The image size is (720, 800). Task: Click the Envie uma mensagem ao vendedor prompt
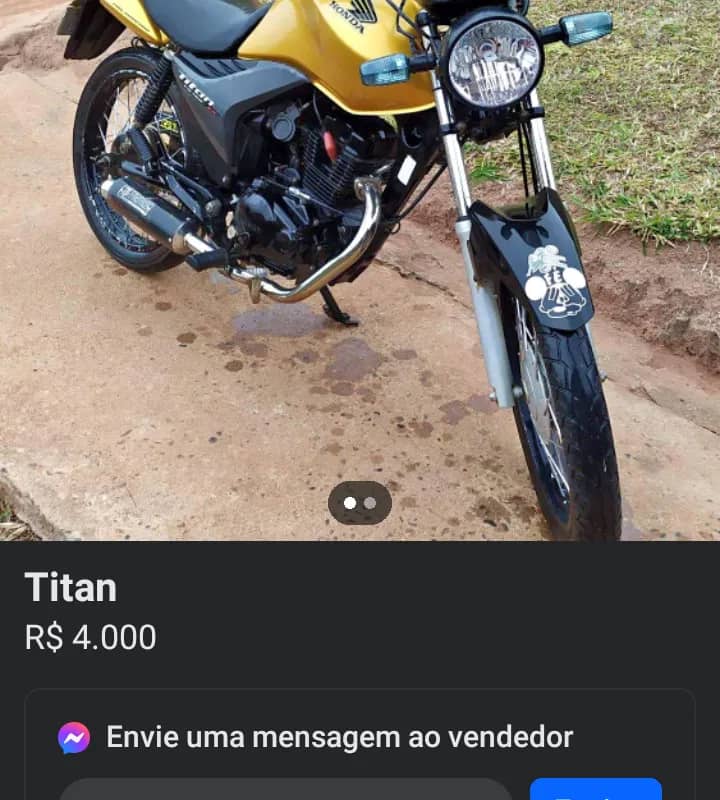click(x=341, y=736)
